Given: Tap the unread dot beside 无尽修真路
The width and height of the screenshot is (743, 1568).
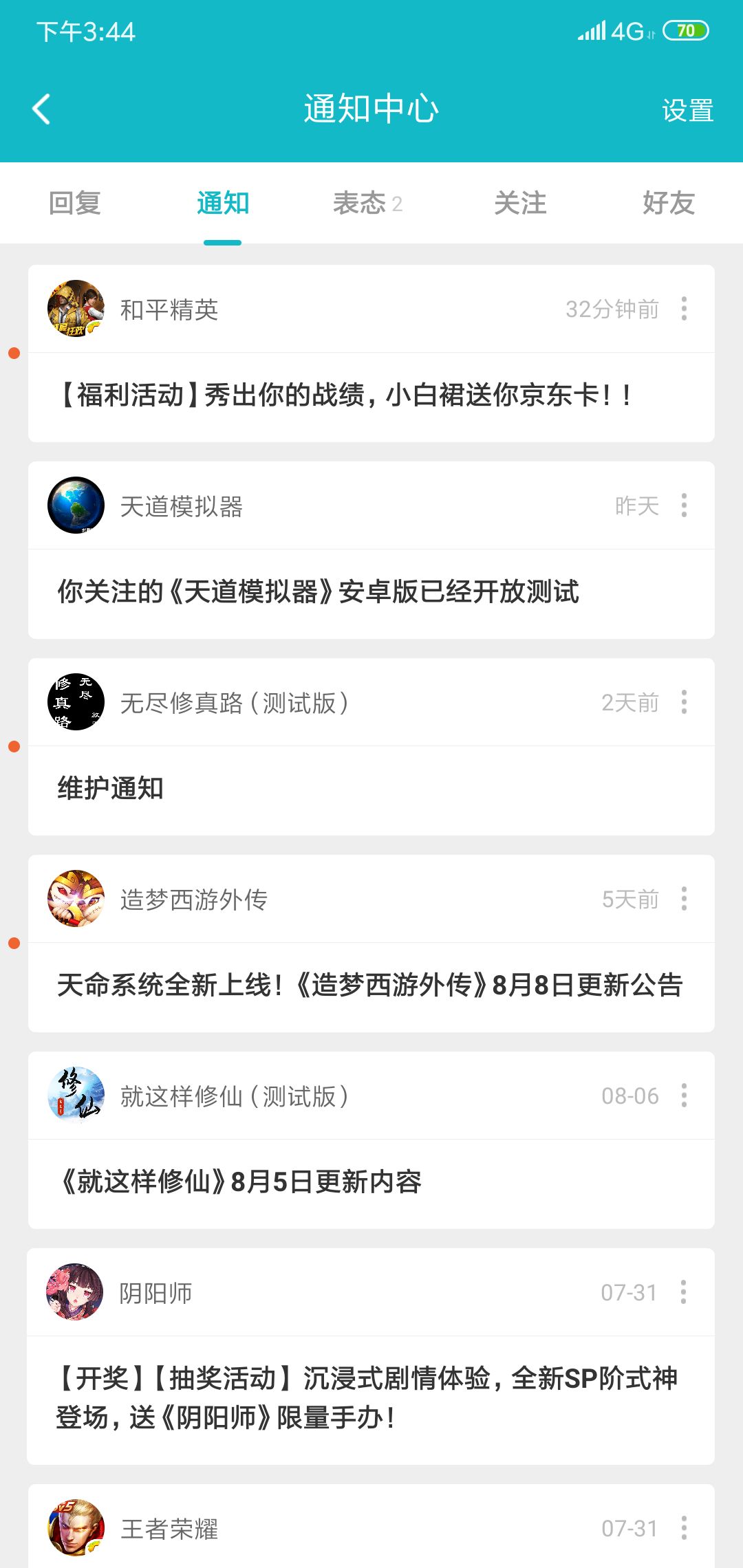Looking at the screenshot, I should pyautogui.click(x=15, y=745).
